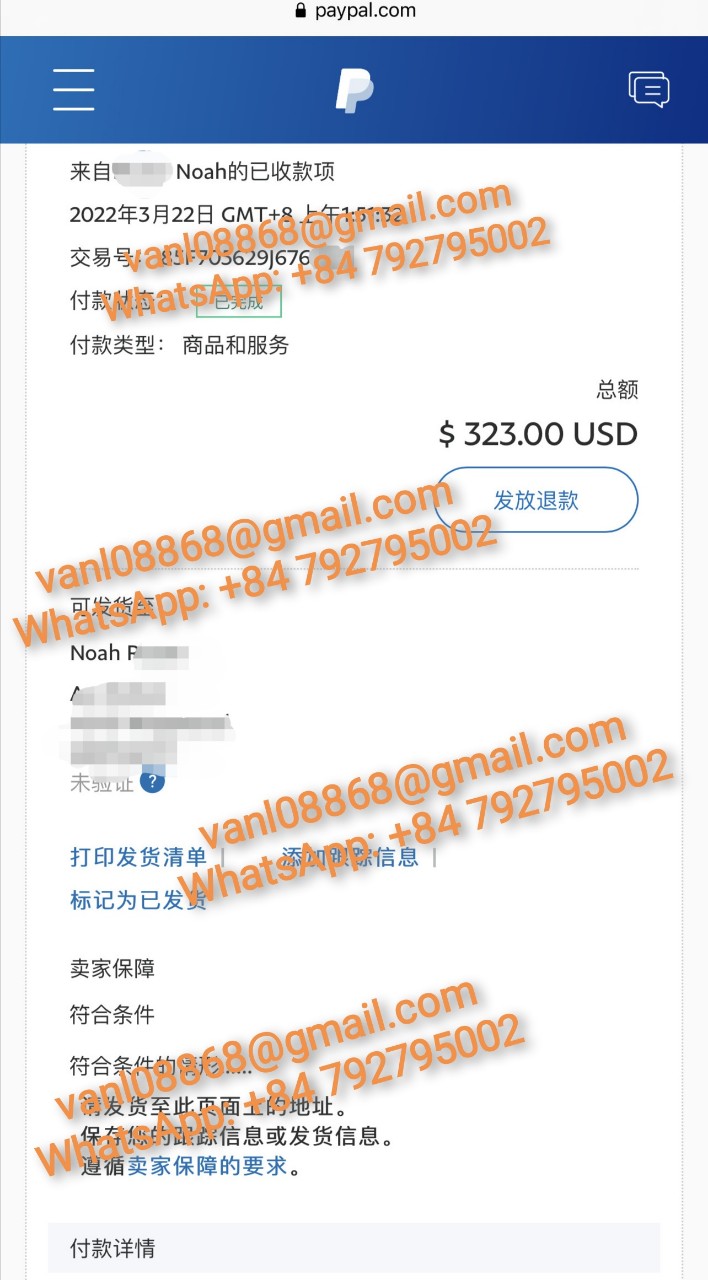
Task: Open the 打印发货清单 link
Action: pyautogui.click(x=138, y=857)
